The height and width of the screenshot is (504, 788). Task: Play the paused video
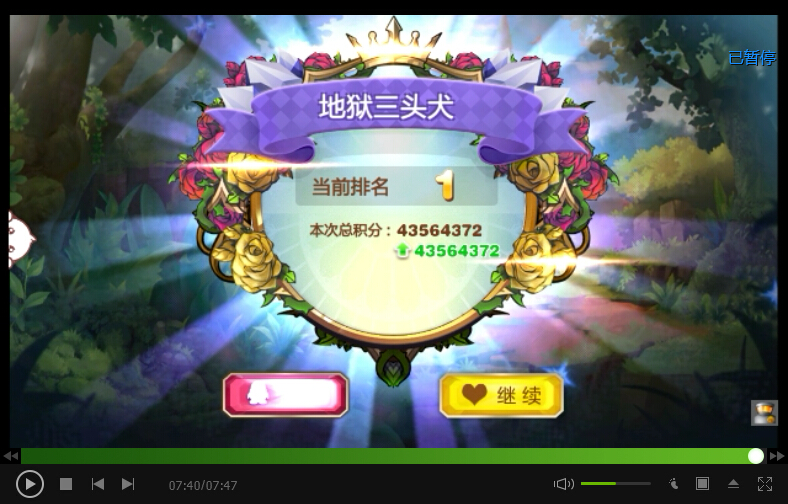point(30,484)
